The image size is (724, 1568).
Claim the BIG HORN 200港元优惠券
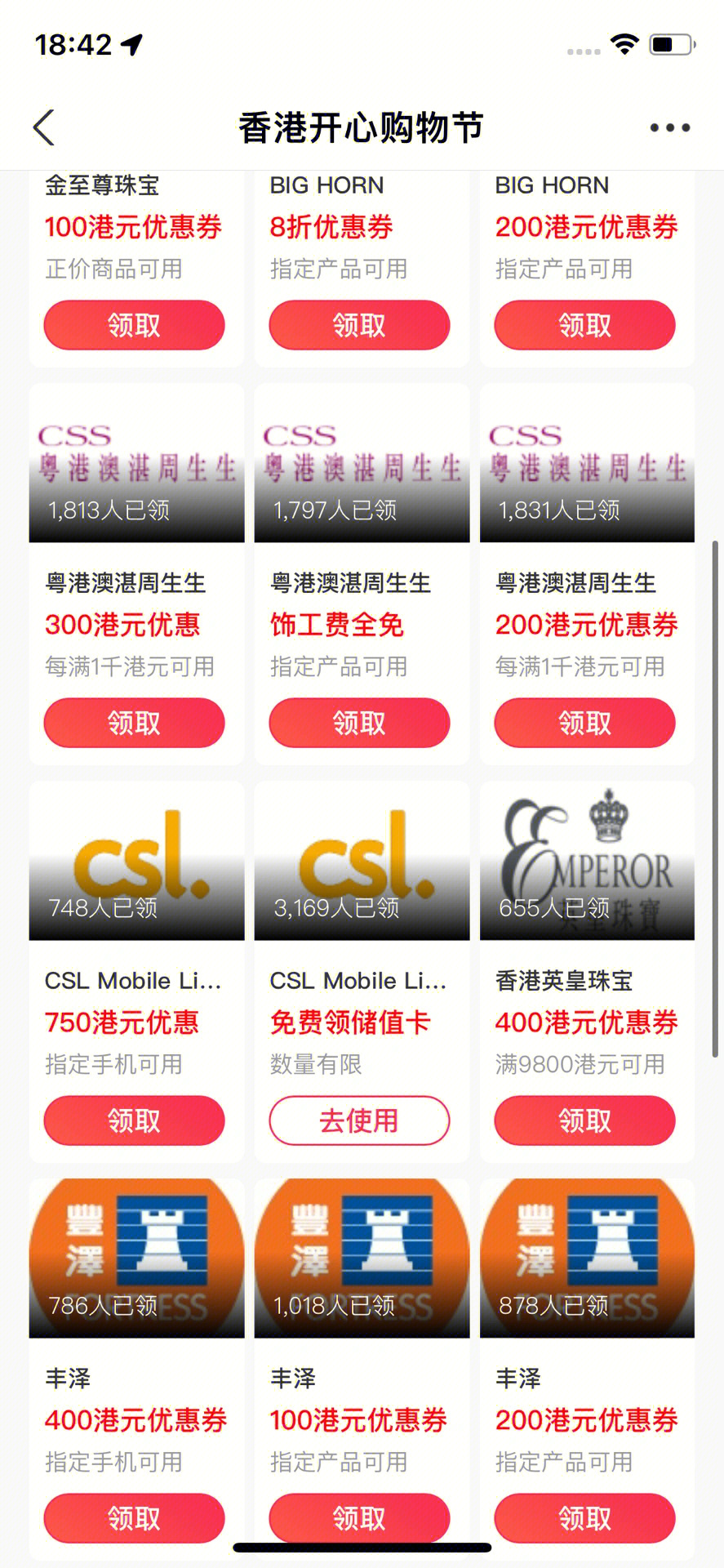pyautogui.click(x=584, y=325)
